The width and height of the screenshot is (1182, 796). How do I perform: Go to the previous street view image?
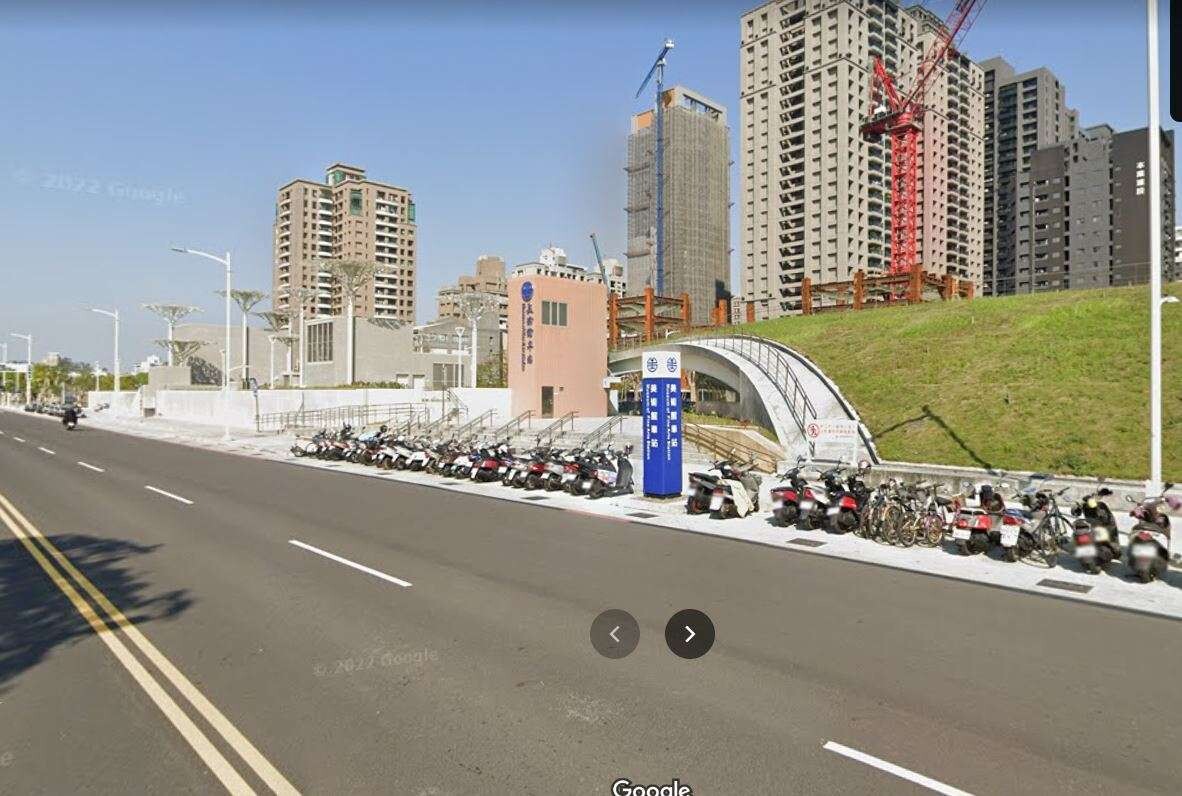coord(614,634)
